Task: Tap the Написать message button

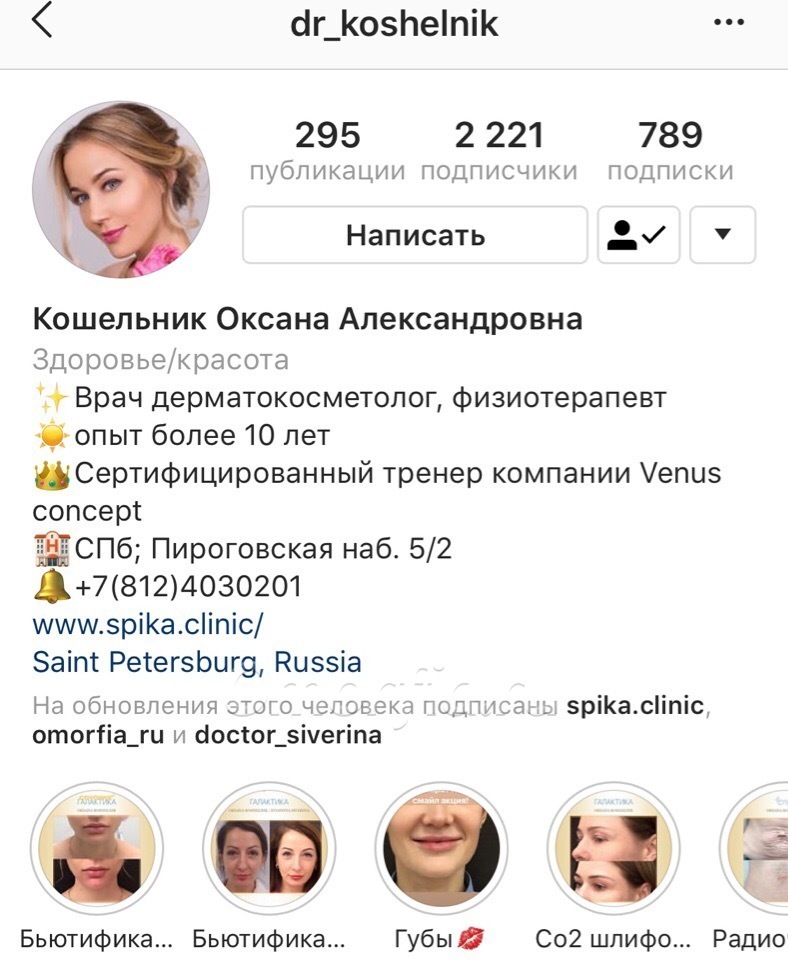Action: click(x=415, y=235)
